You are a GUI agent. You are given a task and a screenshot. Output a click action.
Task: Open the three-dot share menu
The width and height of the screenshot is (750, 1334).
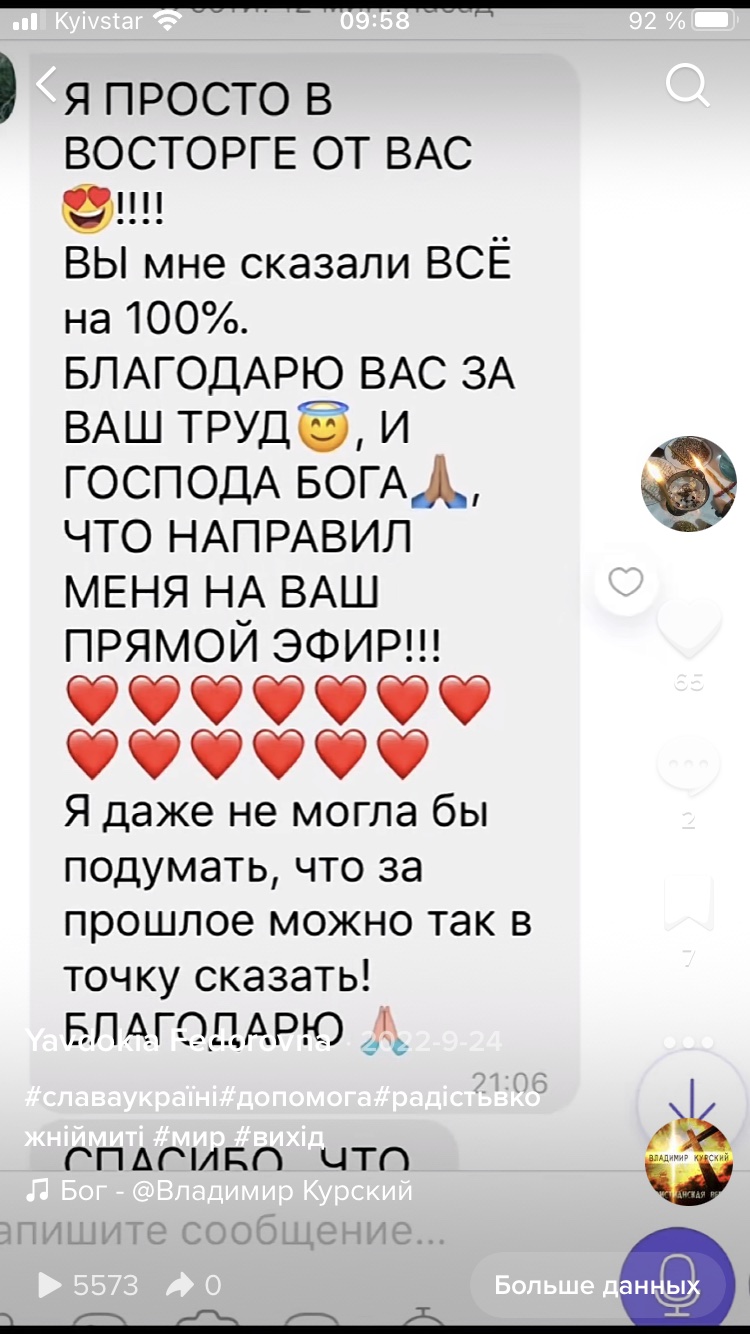tap(688, 1042)
